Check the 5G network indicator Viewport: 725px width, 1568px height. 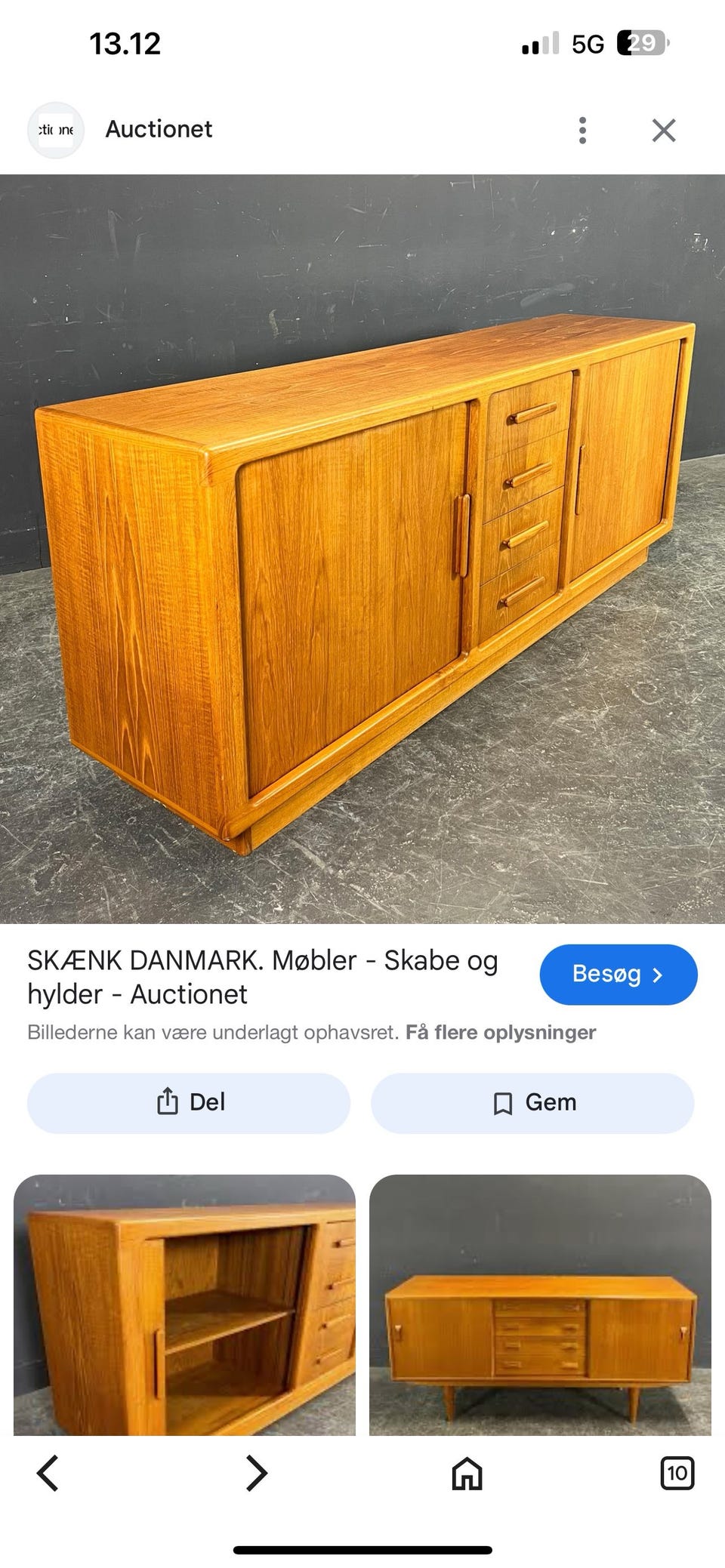[x=587, y=43]
